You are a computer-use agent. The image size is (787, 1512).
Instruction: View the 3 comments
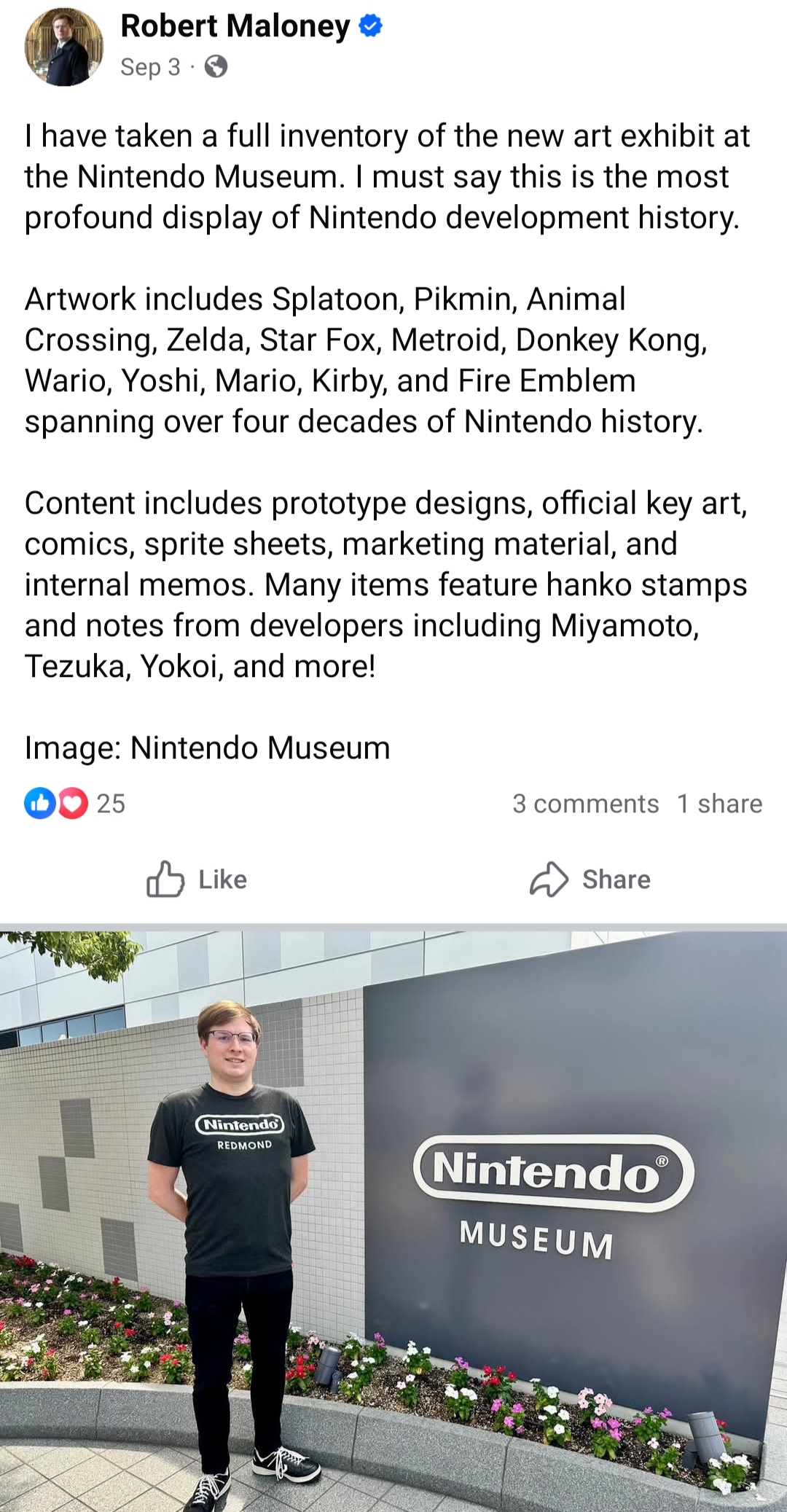click(x=585, y=804)
